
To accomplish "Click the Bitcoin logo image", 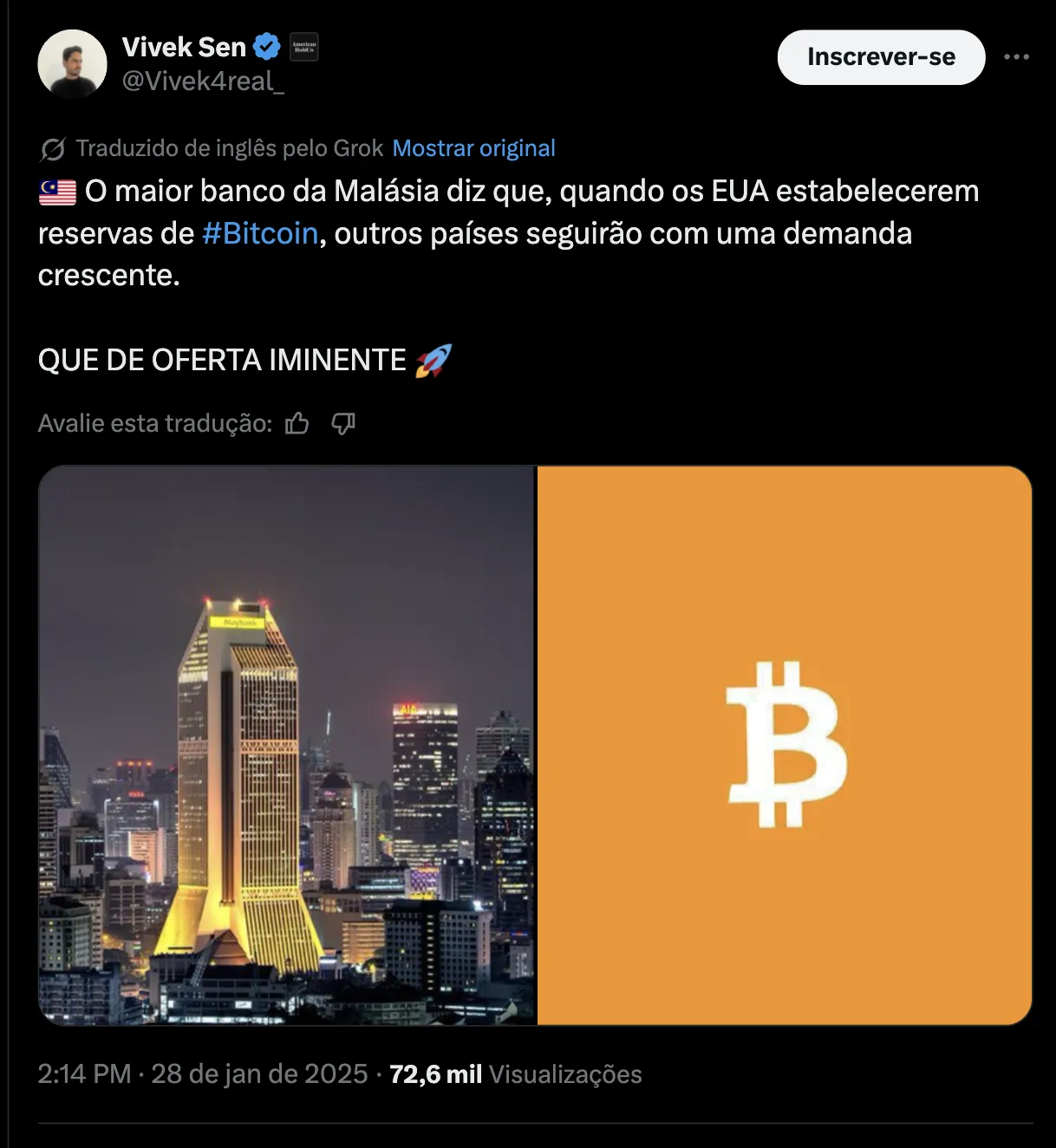I will tap(785, 746).
